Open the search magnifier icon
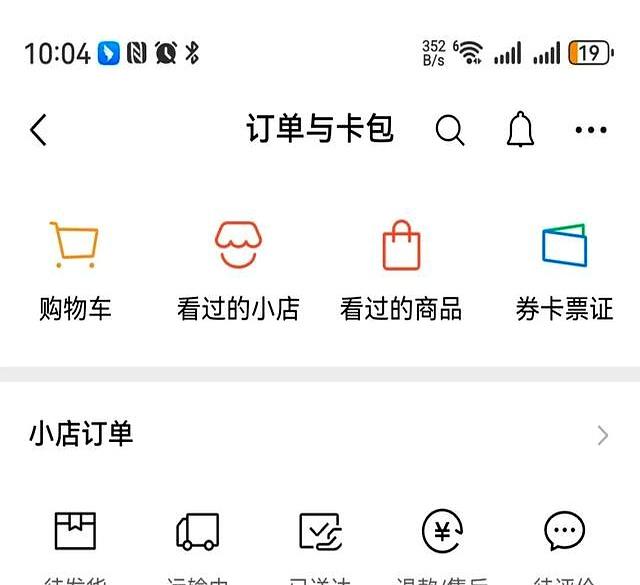The width and height of the screenshot is (640, 585). 450,131
